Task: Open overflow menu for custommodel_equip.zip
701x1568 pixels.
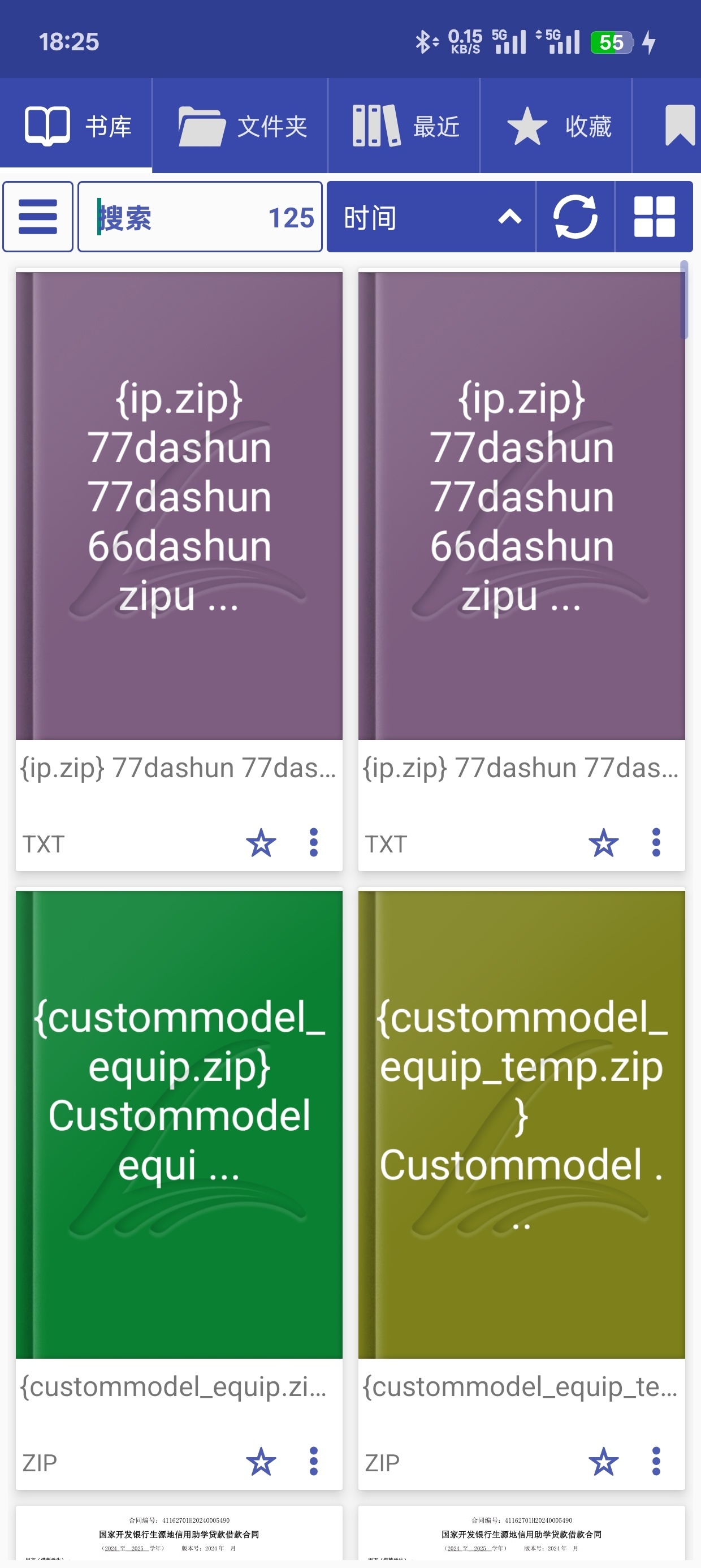Action: click(x=313, y=1462)
